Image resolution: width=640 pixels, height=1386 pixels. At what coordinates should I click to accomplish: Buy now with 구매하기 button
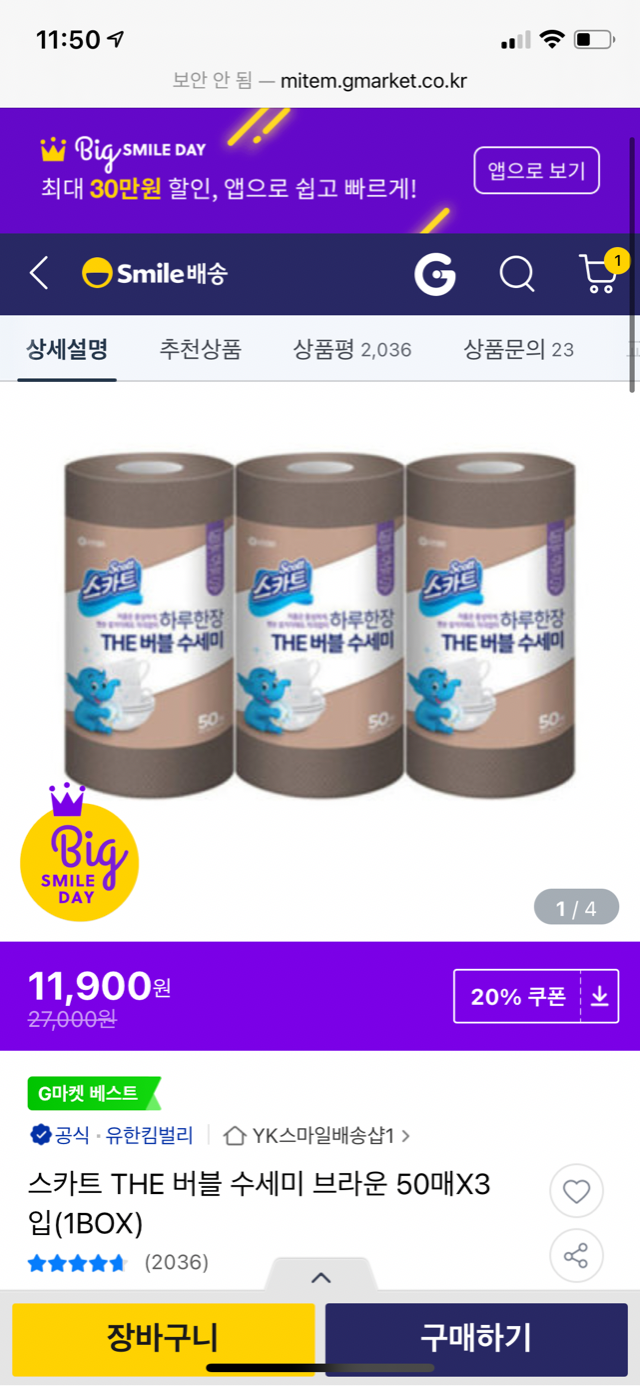click(x=476, y=1337)
